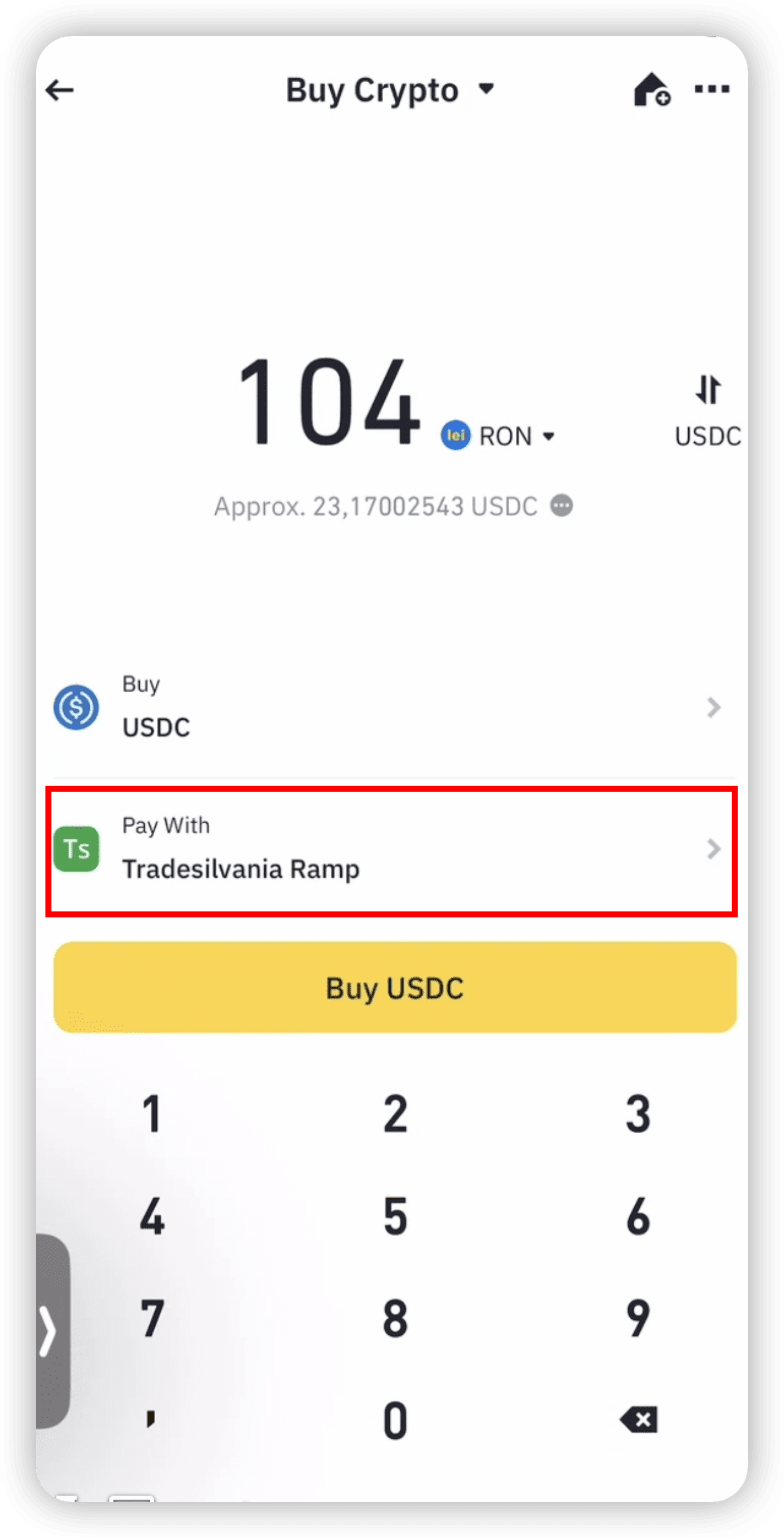Switch amount entry to USDC
This screenshot has width=784, height=1538.
tap(708, 410)
